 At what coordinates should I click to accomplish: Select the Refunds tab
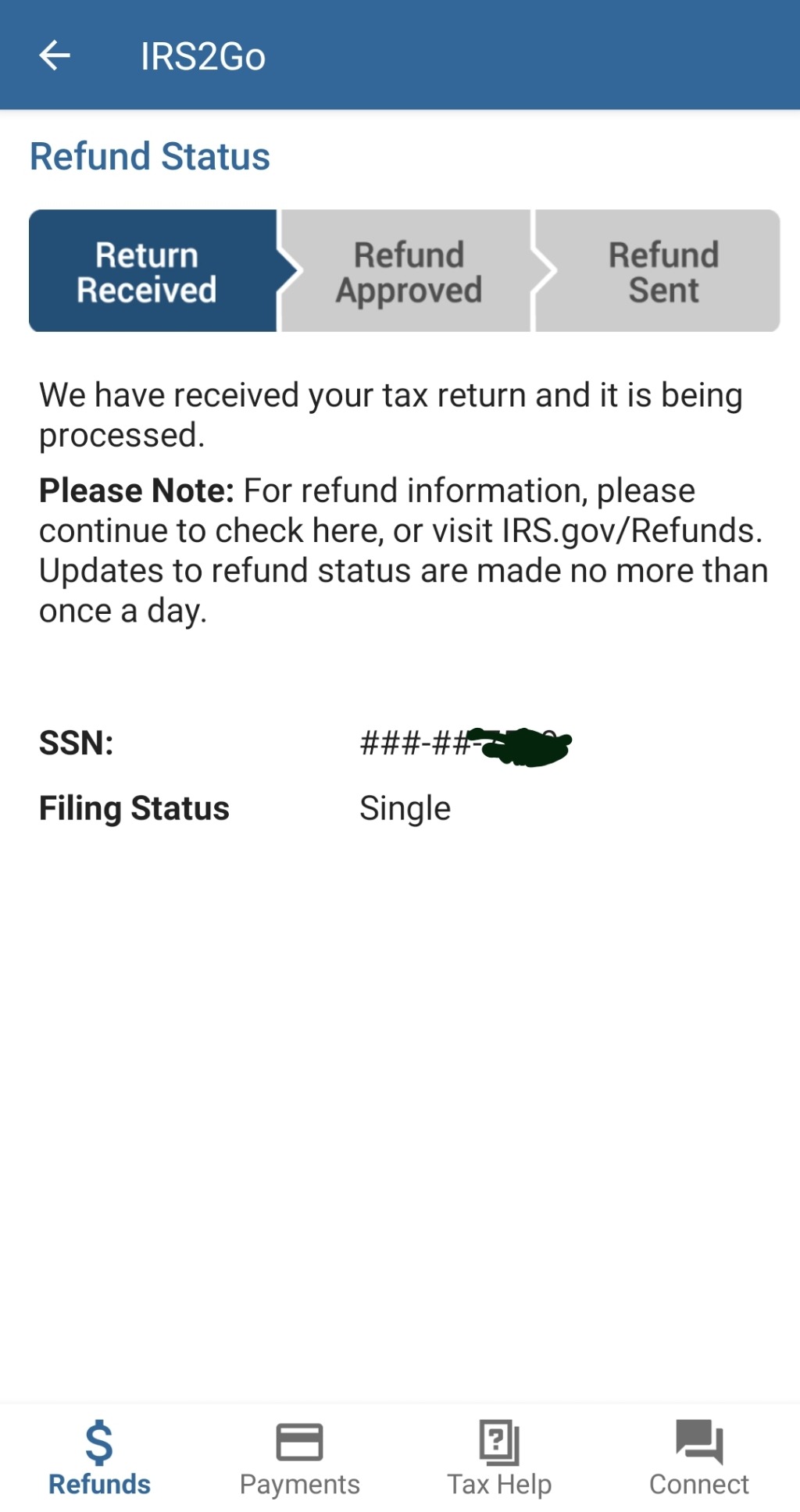[x=99, y=1458]
